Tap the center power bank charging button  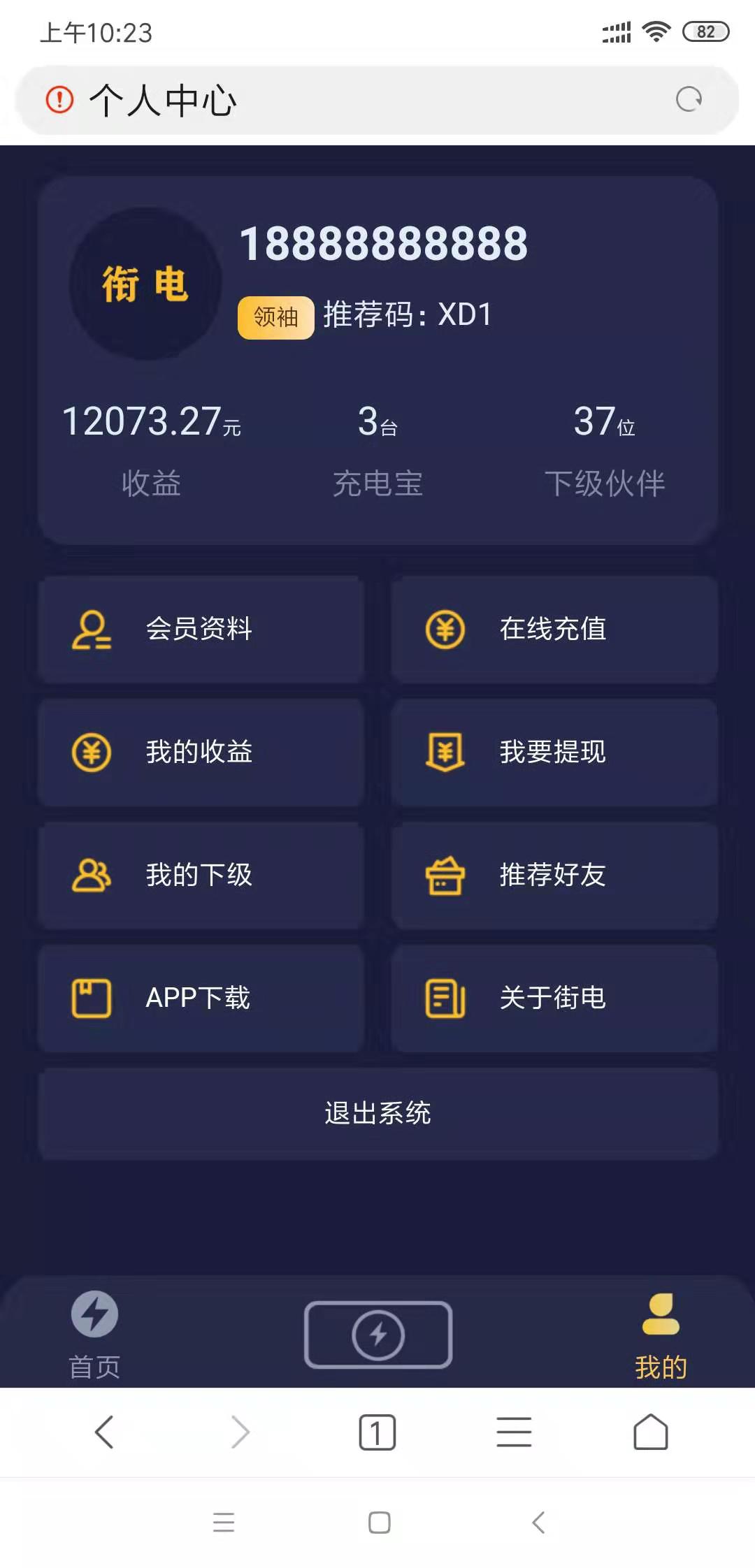pyautogui.click(x=378, y=1334)
